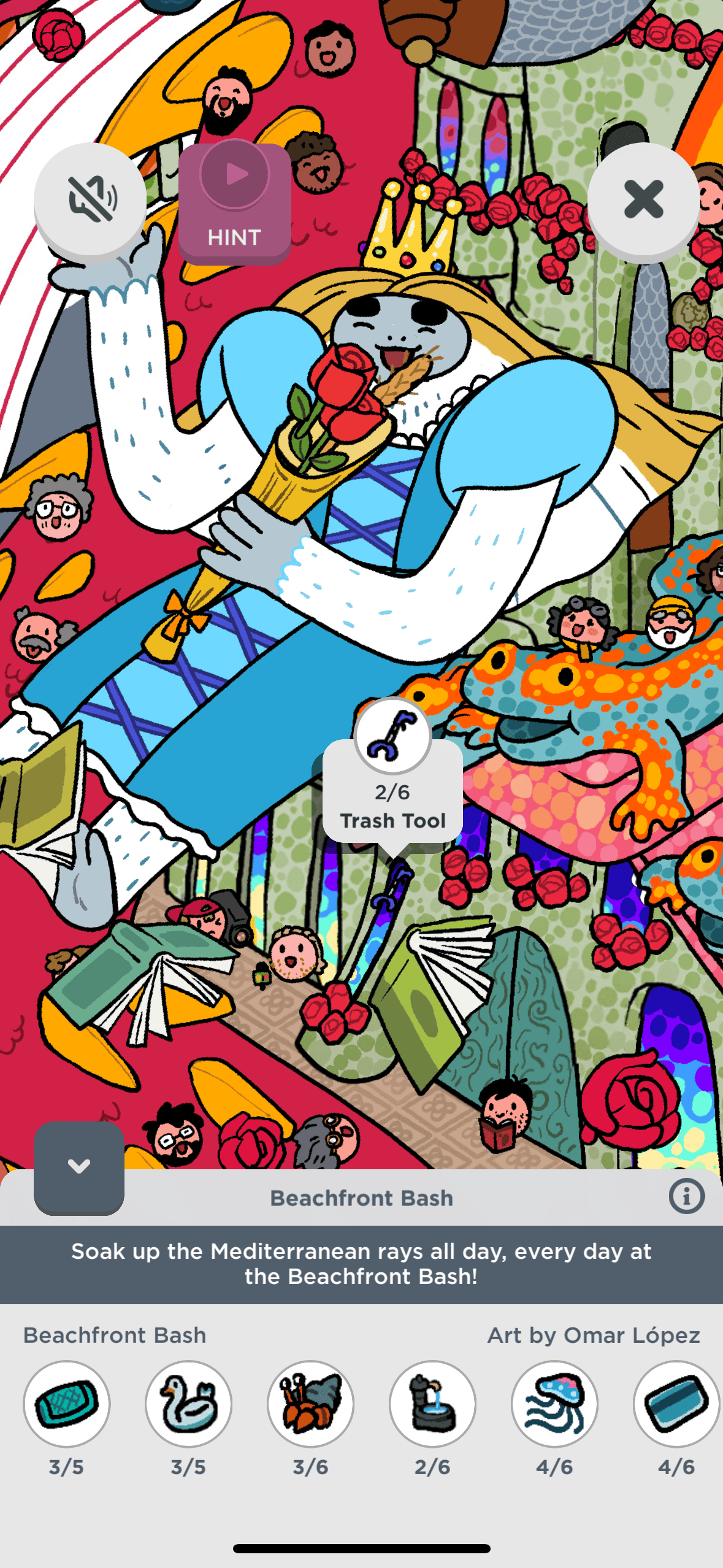Select the swan float item
Screen dimensions: 723x1568
click(x=188, y=1404)
